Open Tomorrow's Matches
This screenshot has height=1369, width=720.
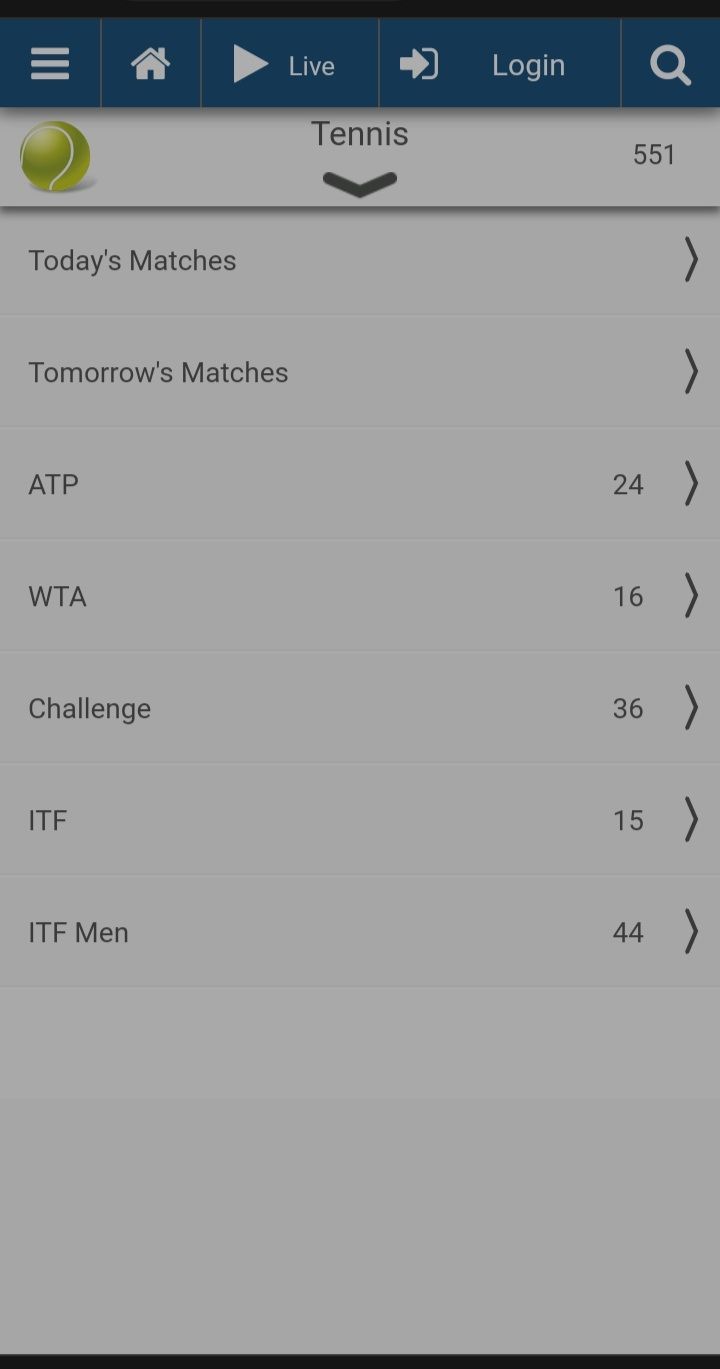[360, 372]
